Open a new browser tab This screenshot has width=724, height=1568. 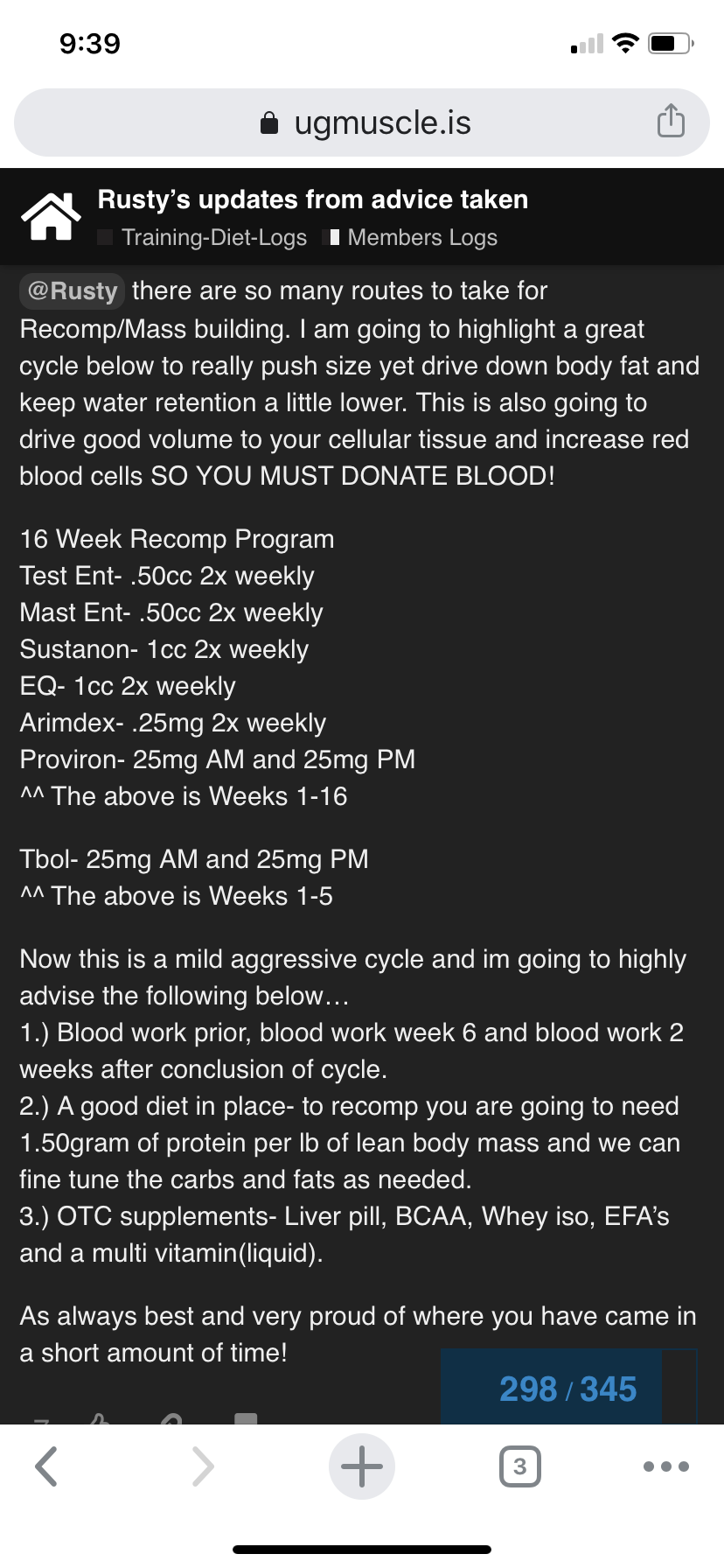tap(362, 1466)
